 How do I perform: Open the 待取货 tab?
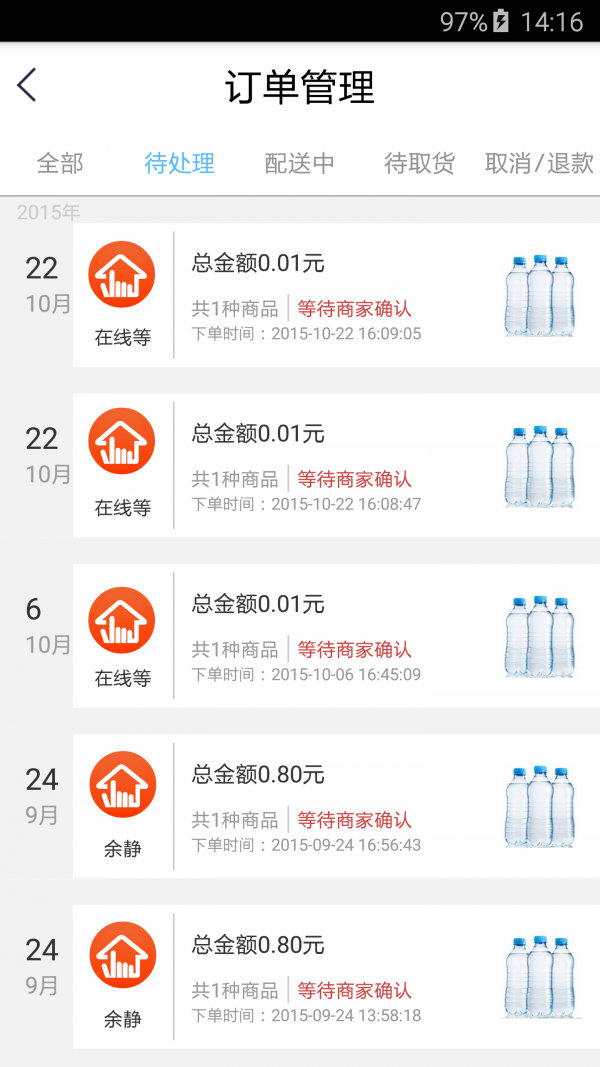pyautogui.click(x=420, y=163)
